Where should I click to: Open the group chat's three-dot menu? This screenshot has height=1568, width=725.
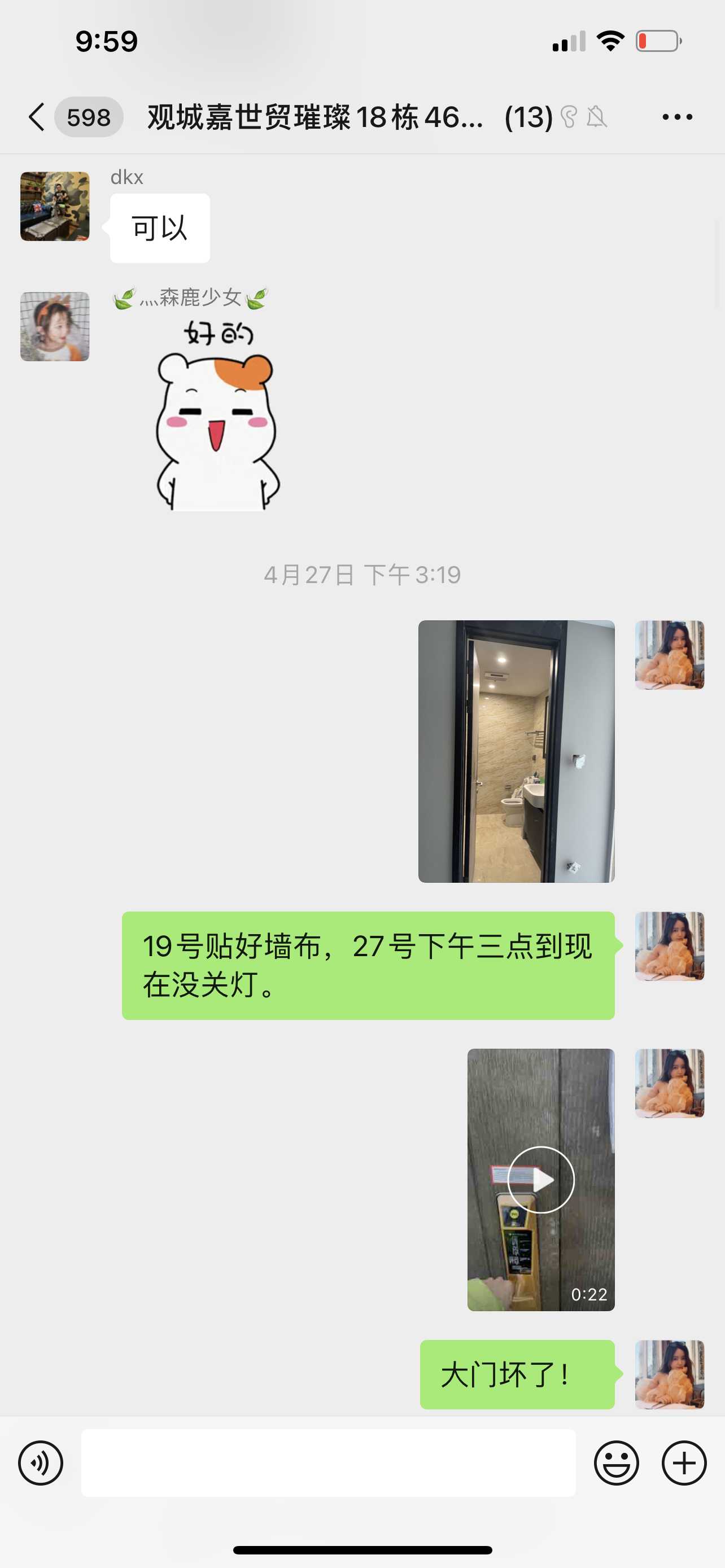(677, 117)
